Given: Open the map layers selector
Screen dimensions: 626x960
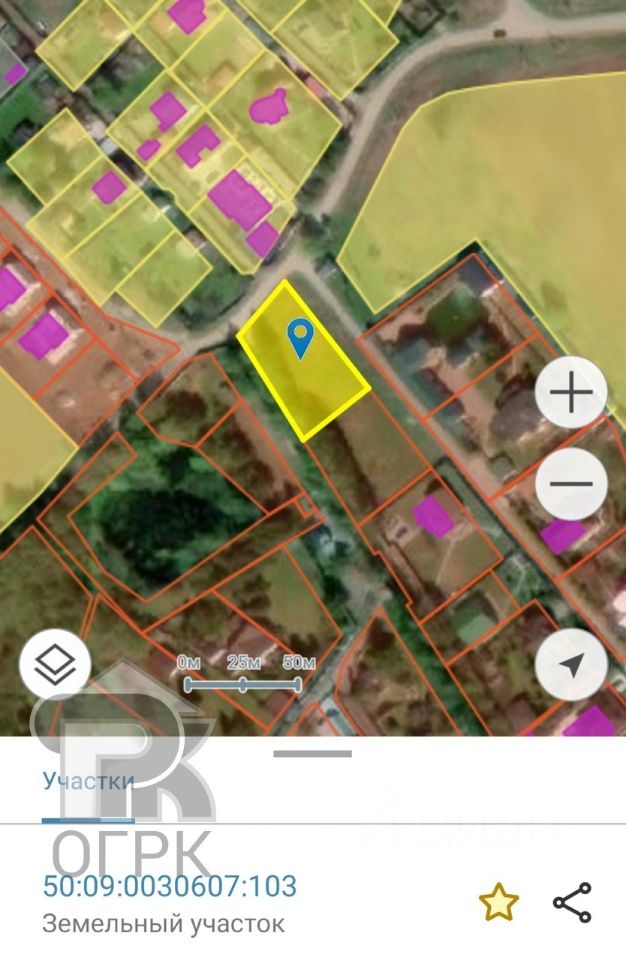Looking at the screenshot, I should [x=55, y=666].
